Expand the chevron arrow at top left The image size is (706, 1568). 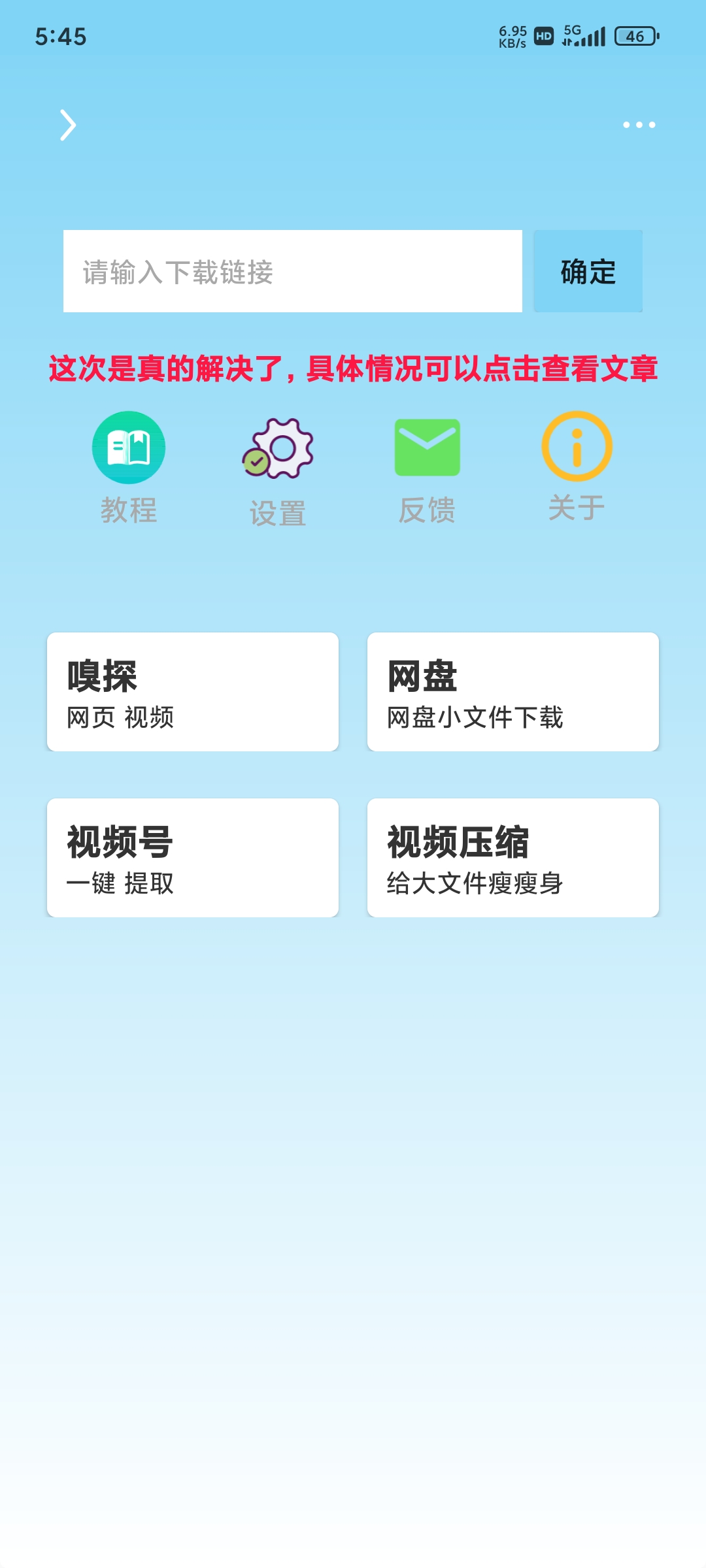(x=67, y=124)
